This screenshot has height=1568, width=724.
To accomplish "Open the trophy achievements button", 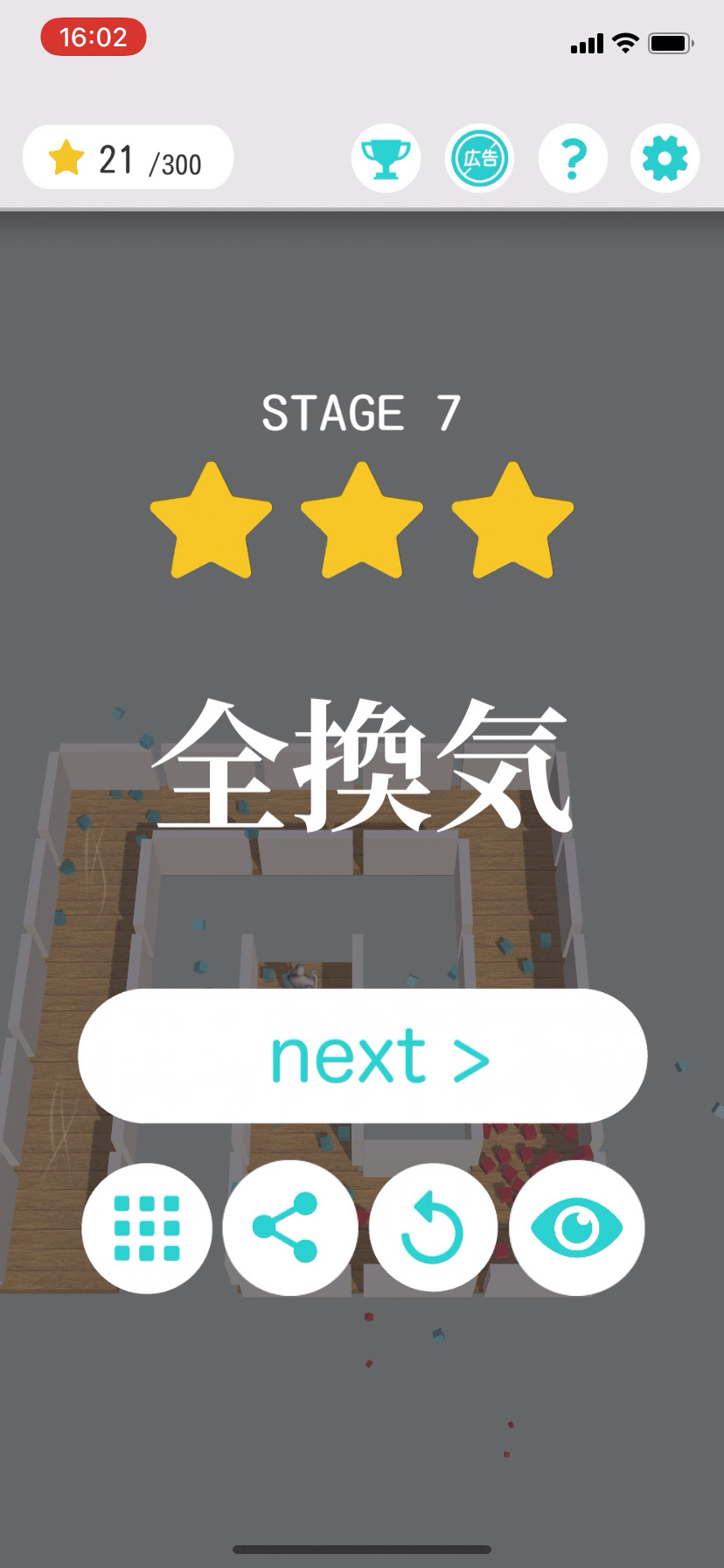I will click(x=386, y=158).
